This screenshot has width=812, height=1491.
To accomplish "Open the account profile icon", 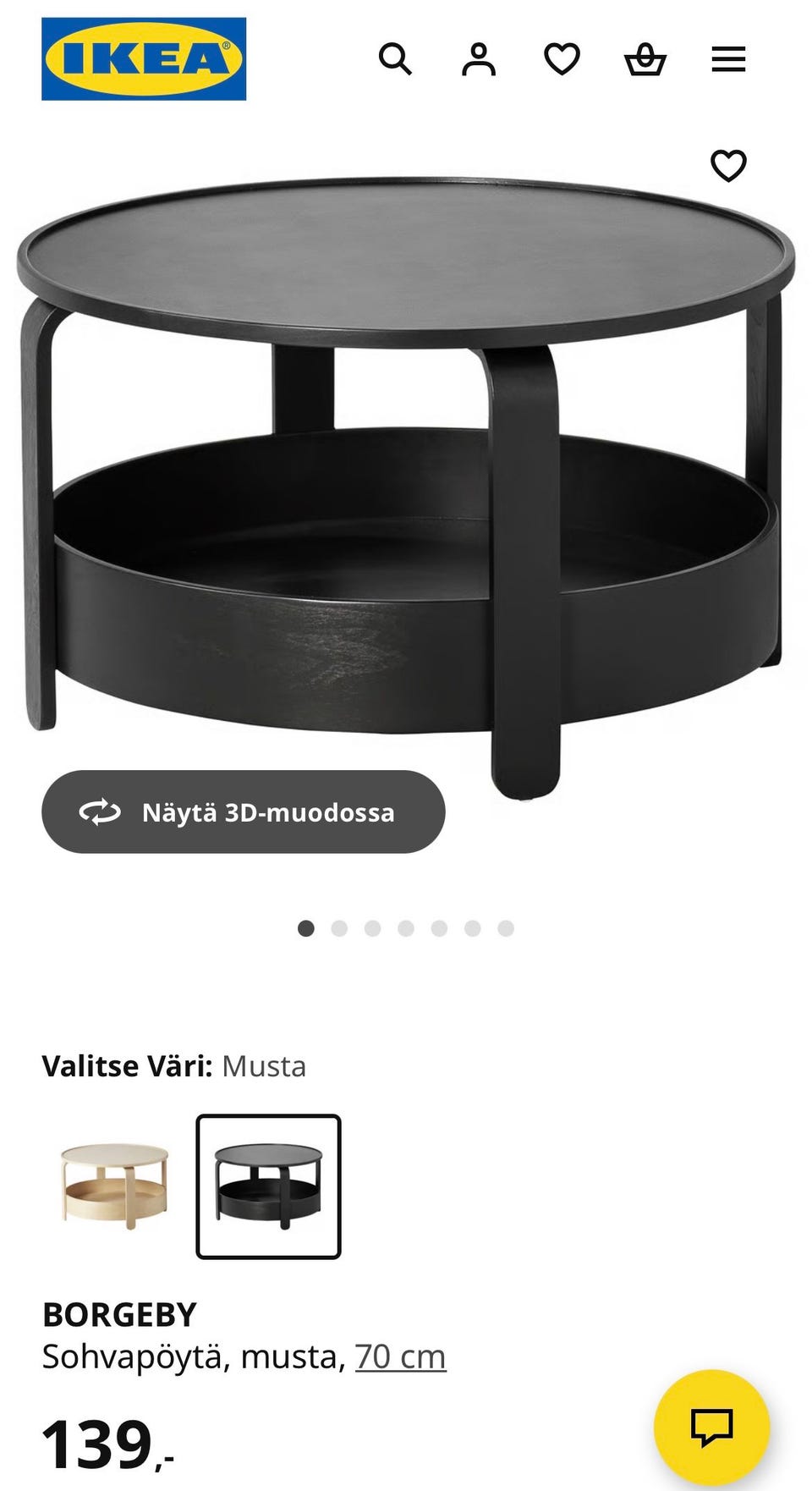I will tap(478, 59).
